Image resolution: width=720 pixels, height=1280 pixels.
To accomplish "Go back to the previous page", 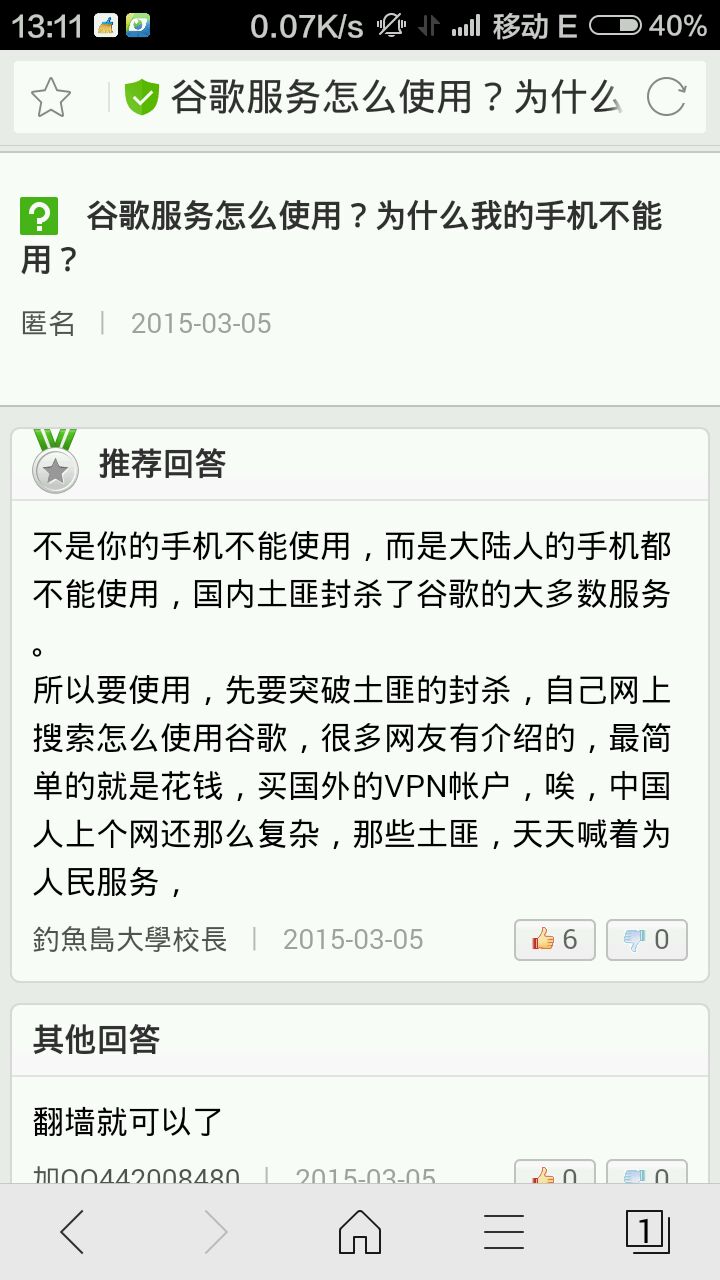I will [72, 1232].
